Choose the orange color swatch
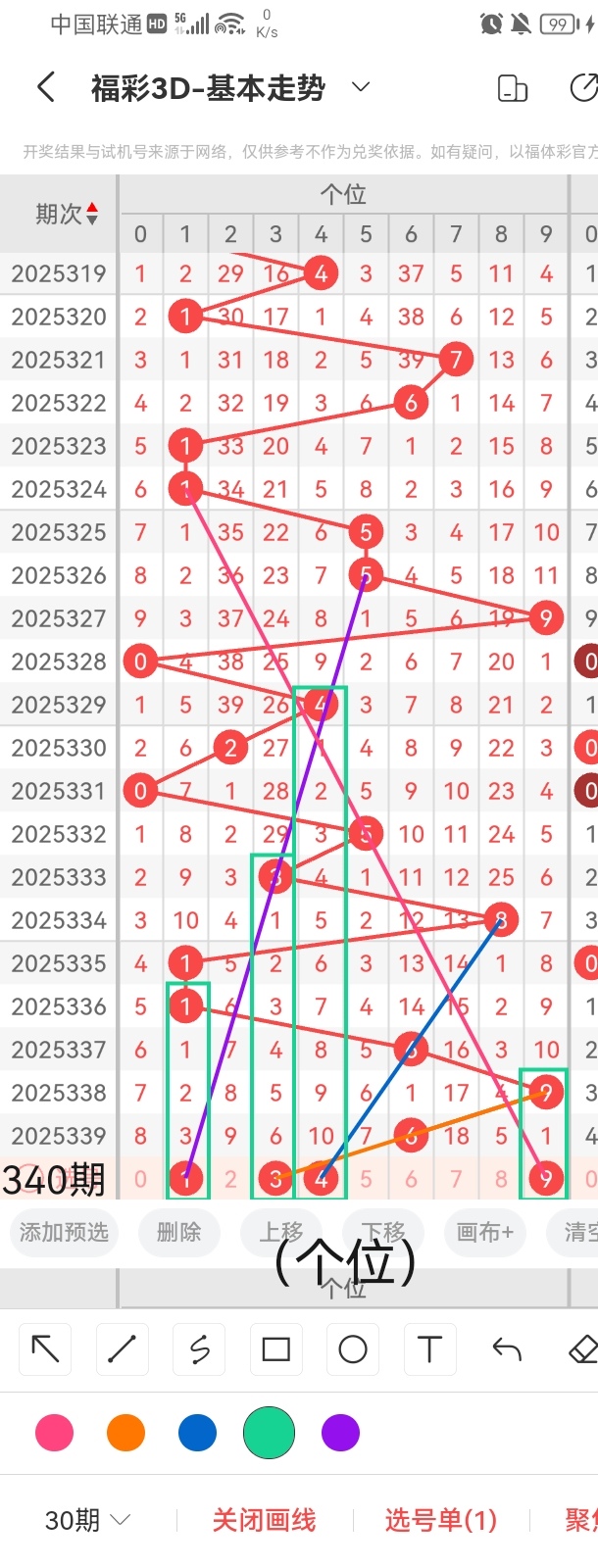This screenshot has height=1568, width=598. (125, 1433)
